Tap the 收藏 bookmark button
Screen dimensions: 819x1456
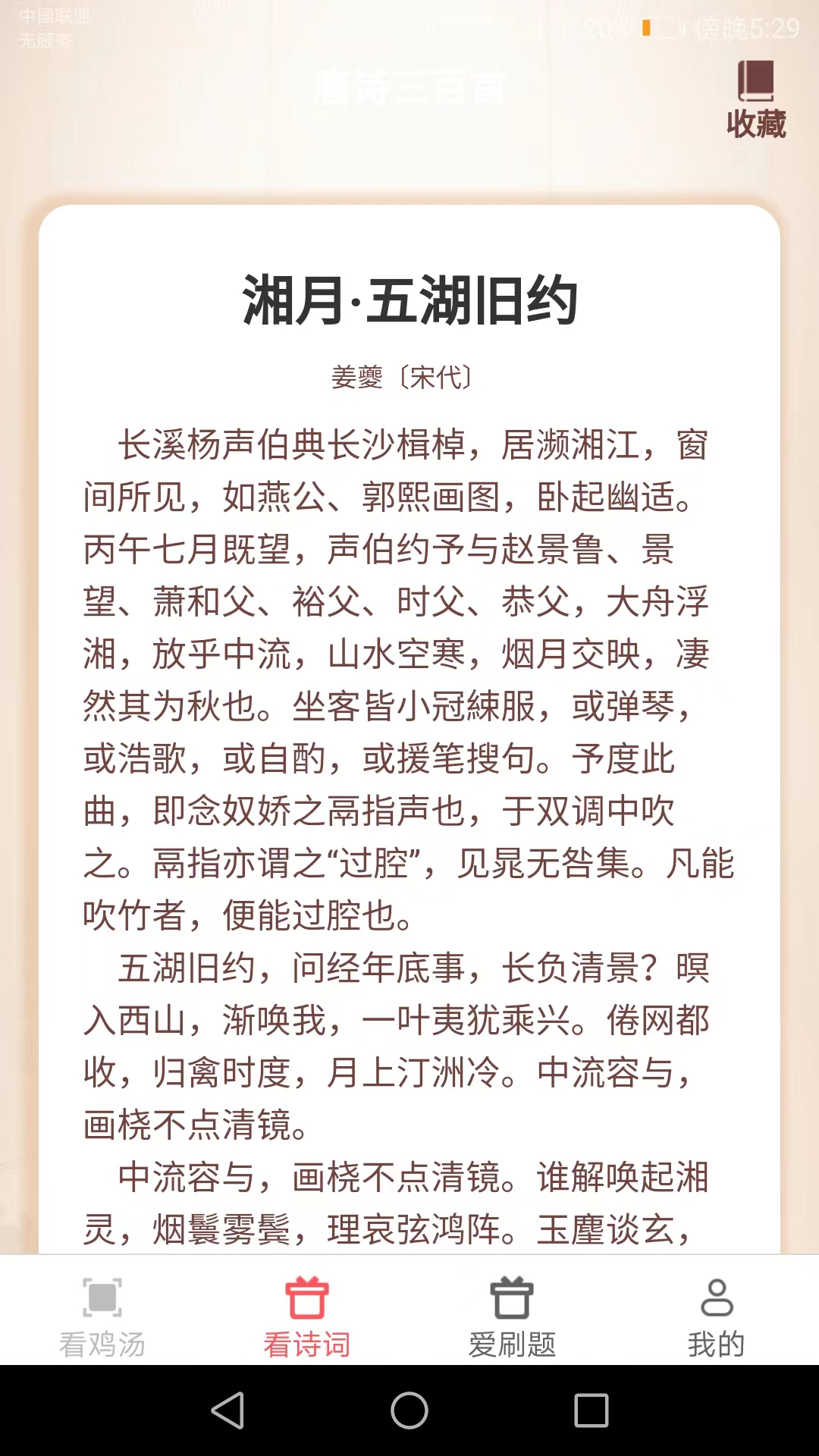pos(756,100)
